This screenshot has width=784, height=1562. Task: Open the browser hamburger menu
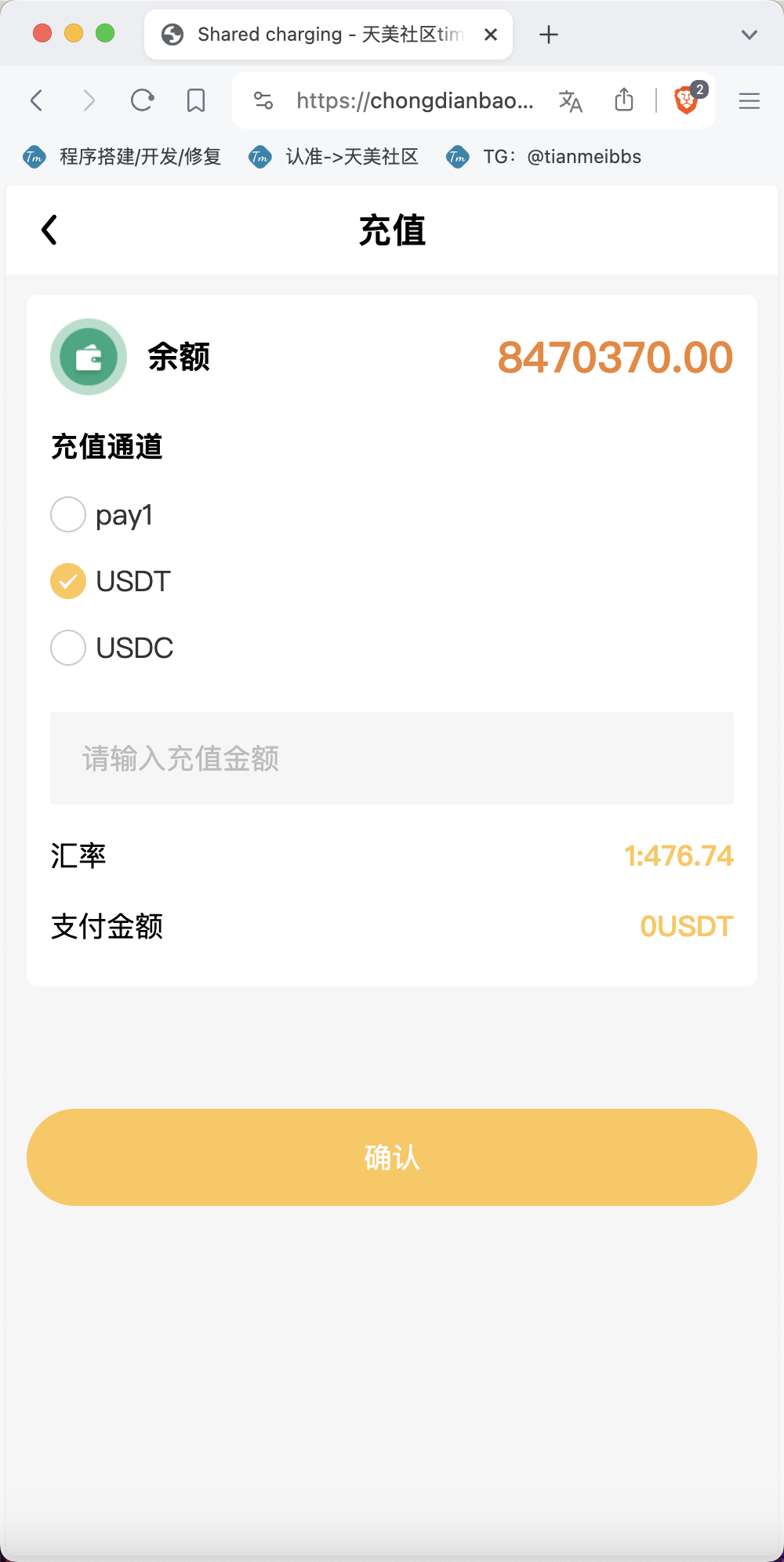click(750, 100)
